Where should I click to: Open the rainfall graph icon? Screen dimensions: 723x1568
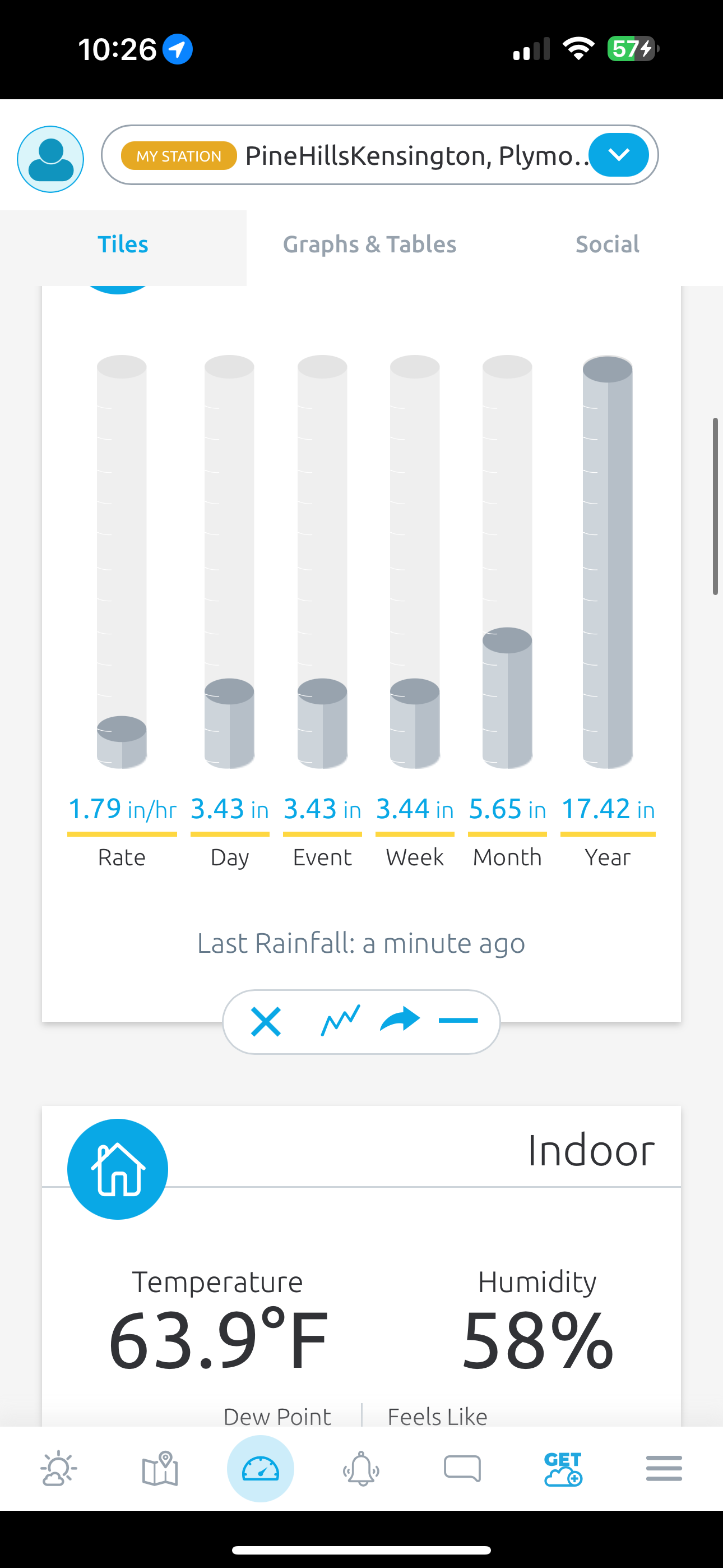[x=340, y=1021]
